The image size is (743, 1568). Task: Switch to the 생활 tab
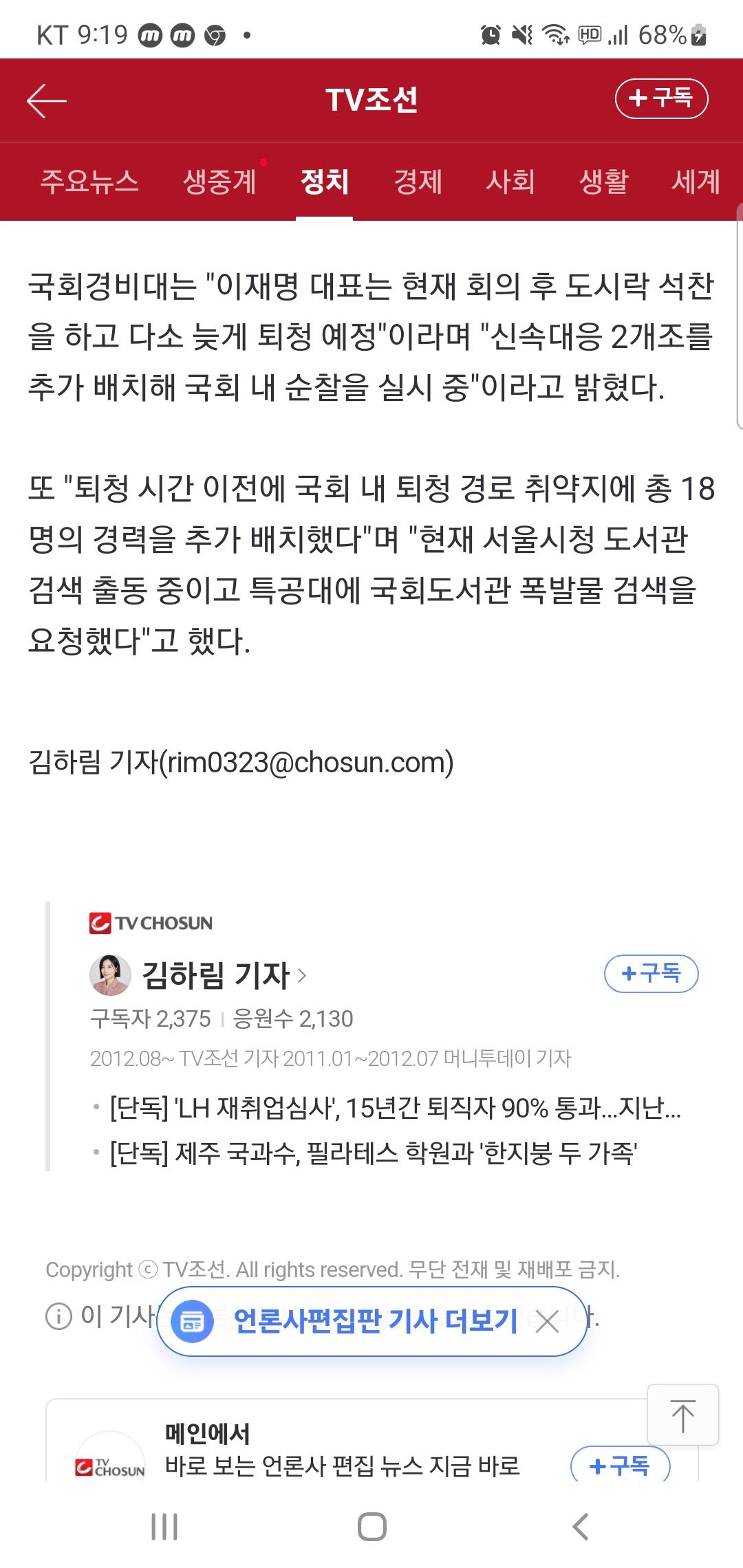tap(604, 182)
